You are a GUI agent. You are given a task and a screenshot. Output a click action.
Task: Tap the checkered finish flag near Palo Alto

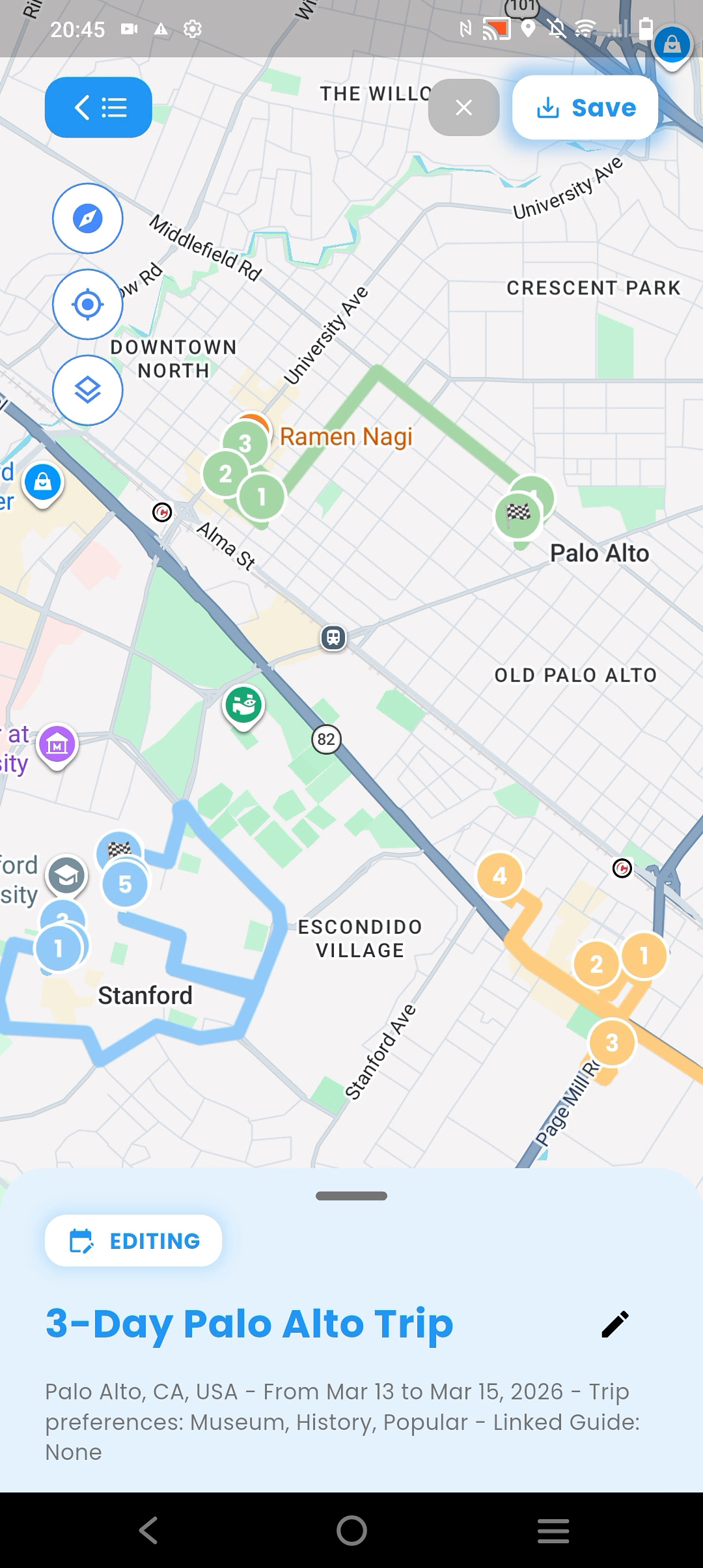click(517, 514)
